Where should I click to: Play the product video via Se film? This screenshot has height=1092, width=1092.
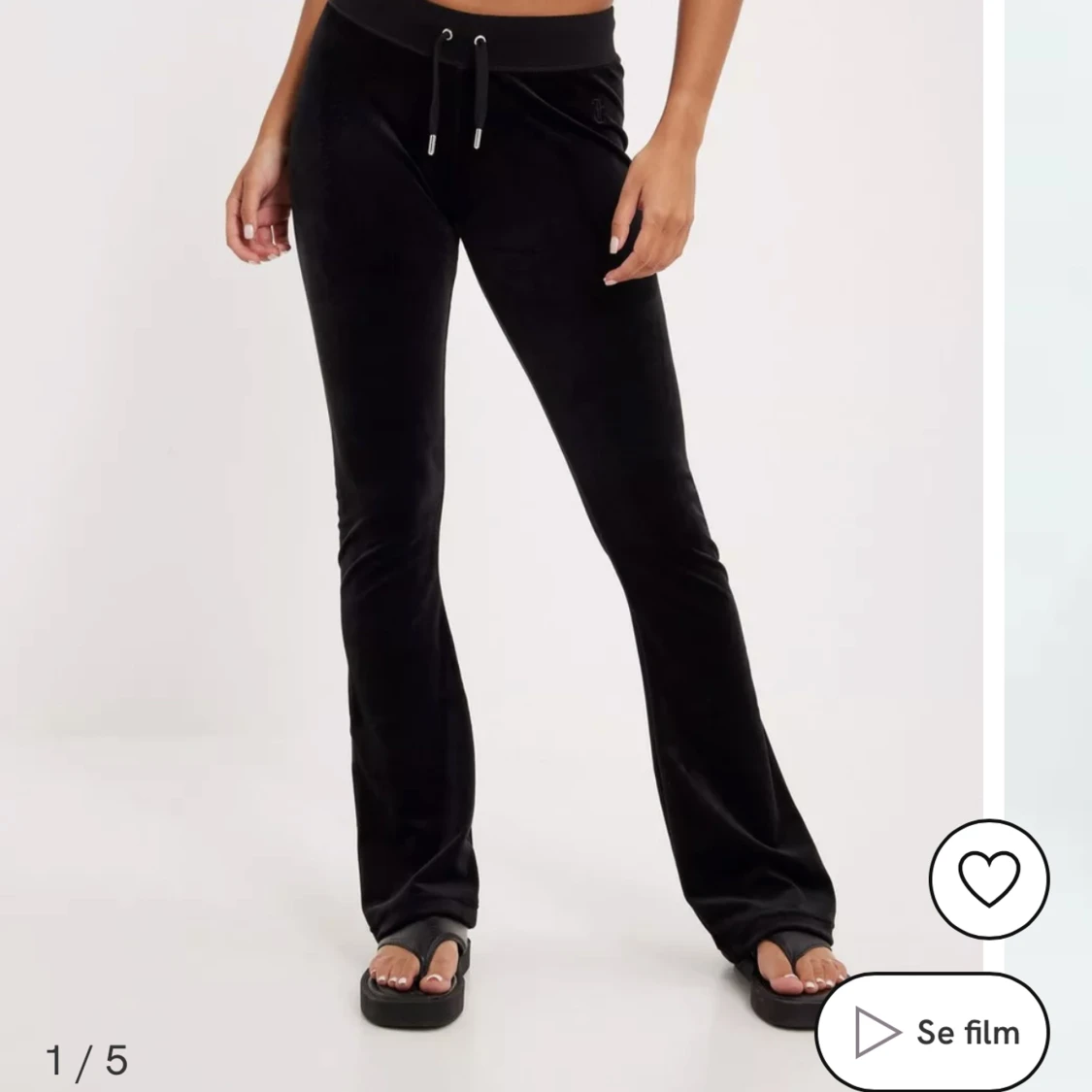tap(935, 1032)
